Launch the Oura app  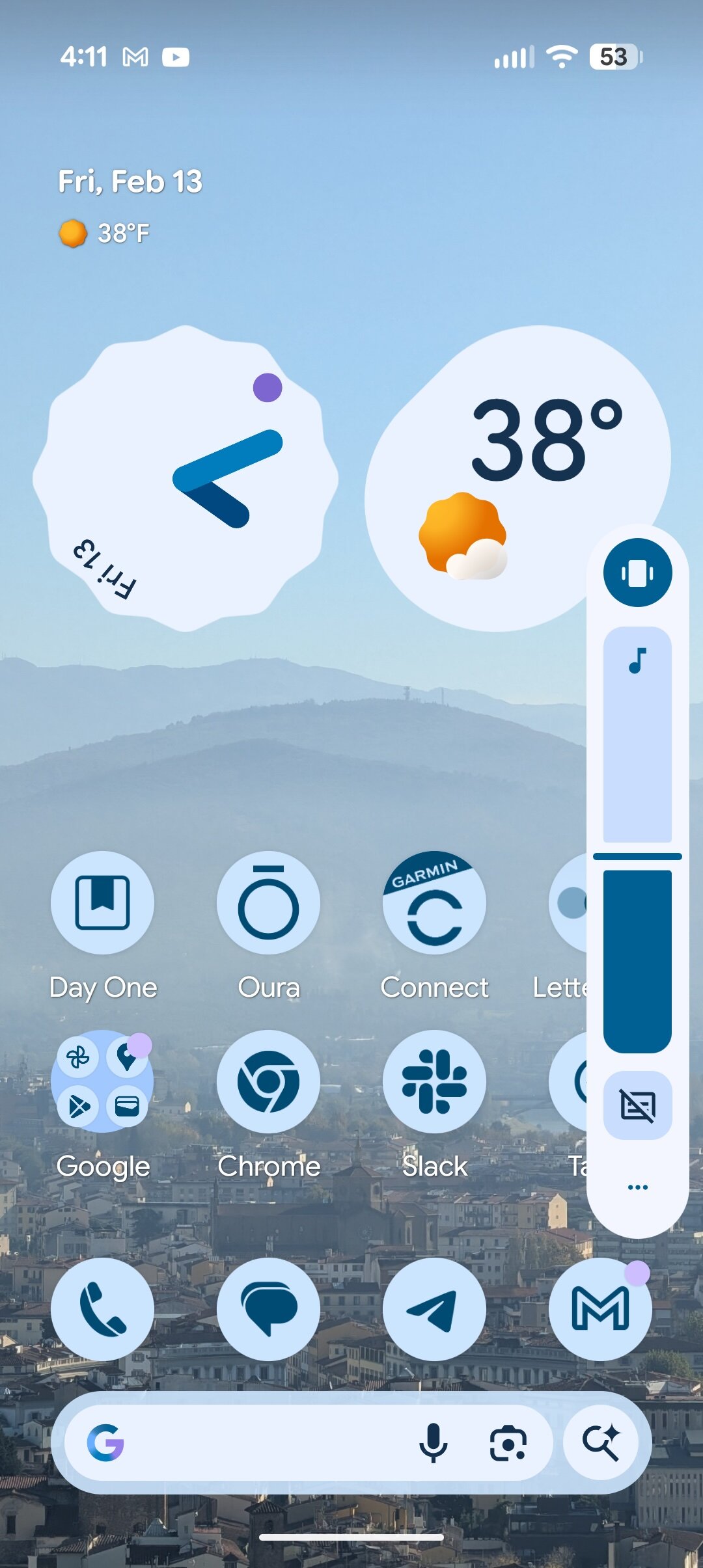(x=268, y=902)
